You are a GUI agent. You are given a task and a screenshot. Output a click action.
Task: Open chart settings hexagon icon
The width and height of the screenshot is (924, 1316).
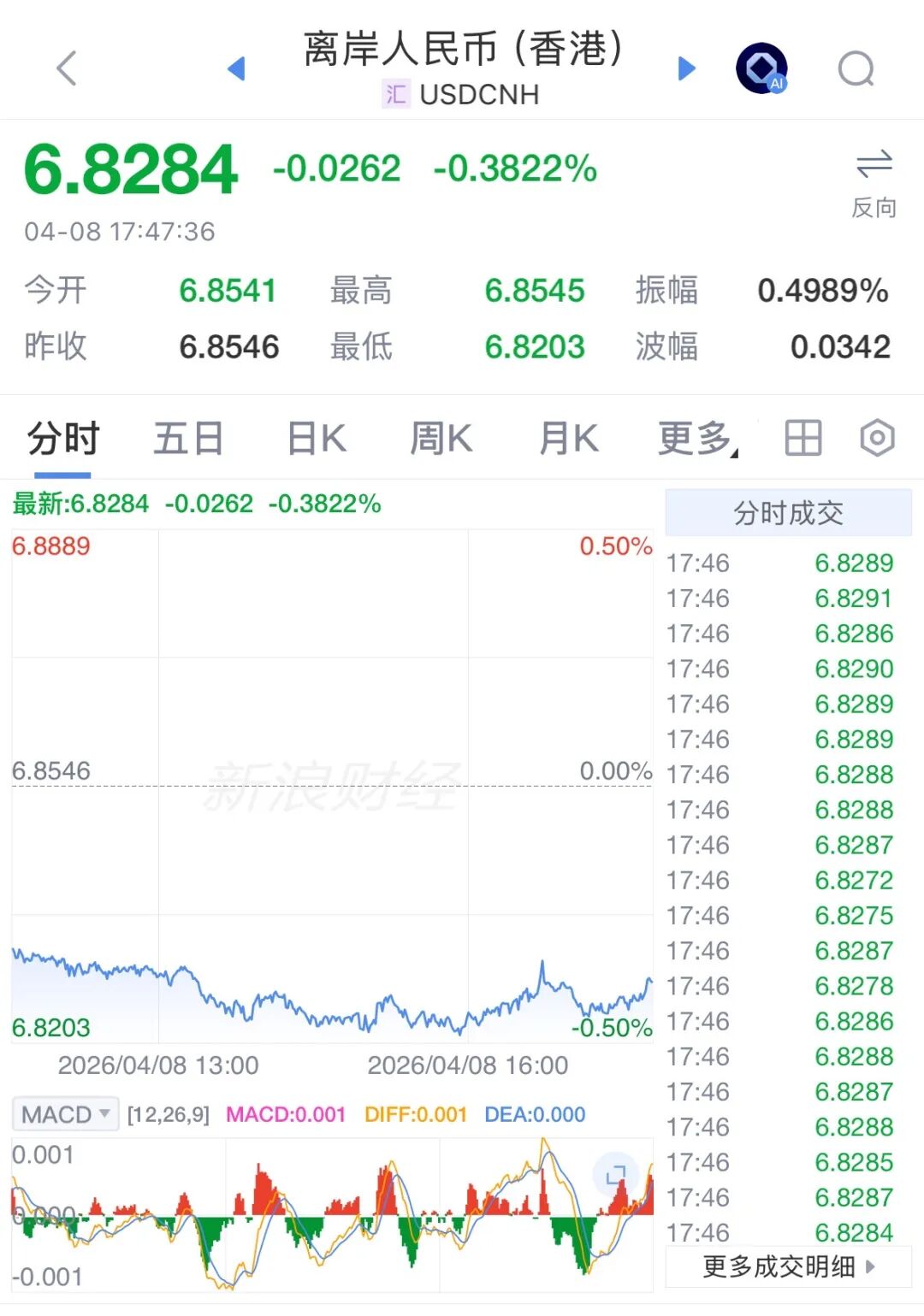click(x=877, y=439)
